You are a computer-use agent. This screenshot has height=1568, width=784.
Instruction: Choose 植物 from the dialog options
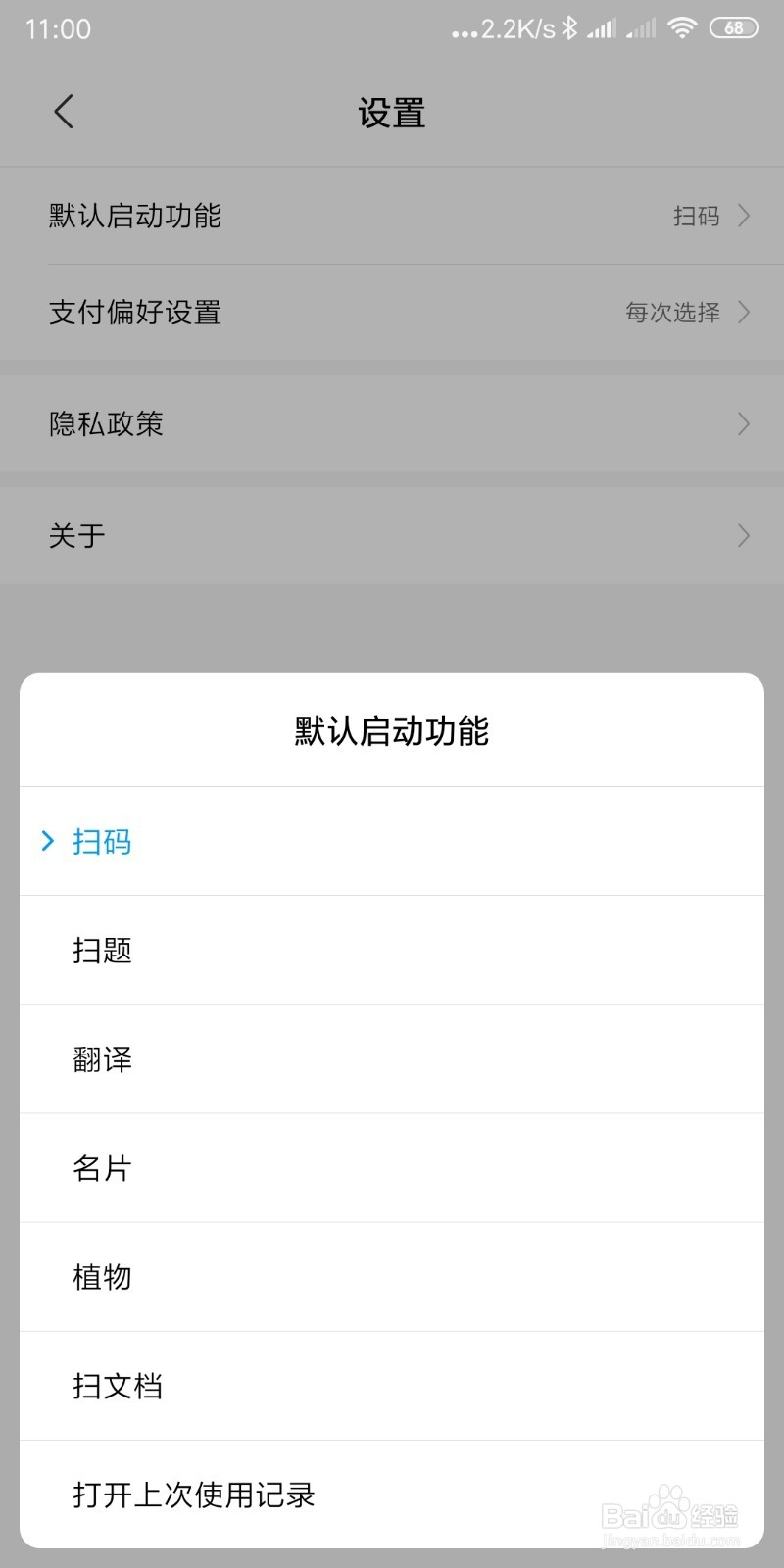coord(101,1277)
